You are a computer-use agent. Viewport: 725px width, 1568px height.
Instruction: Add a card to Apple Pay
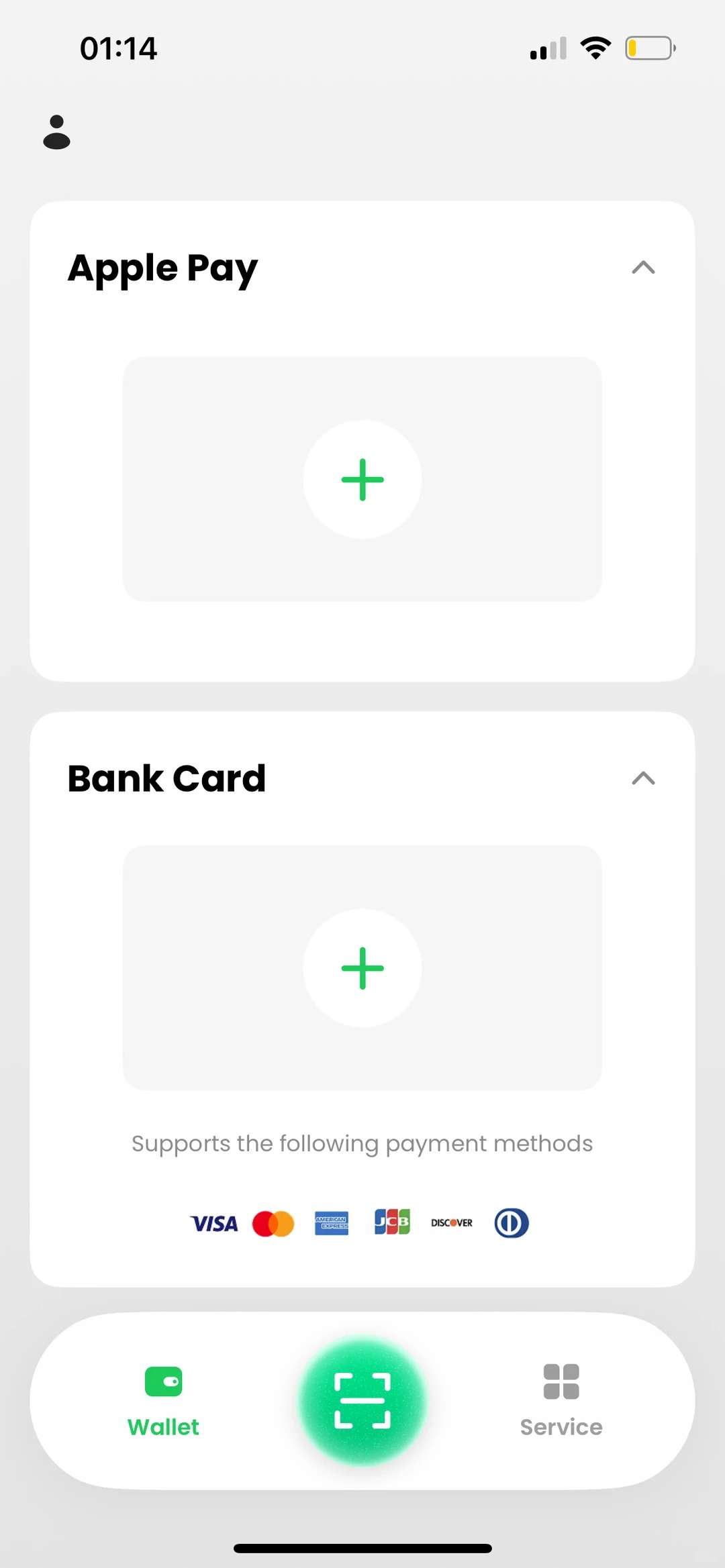(x=362, y=479)
